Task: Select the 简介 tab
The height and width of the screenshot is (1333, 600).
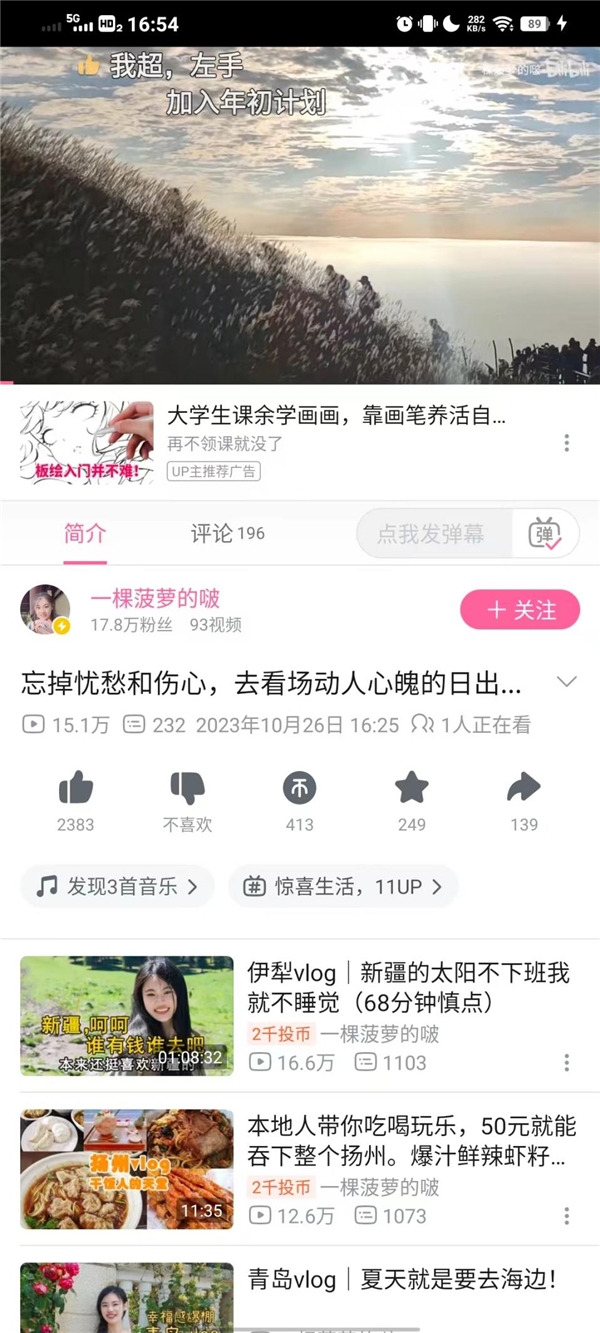Action: (x=85, y=534)
